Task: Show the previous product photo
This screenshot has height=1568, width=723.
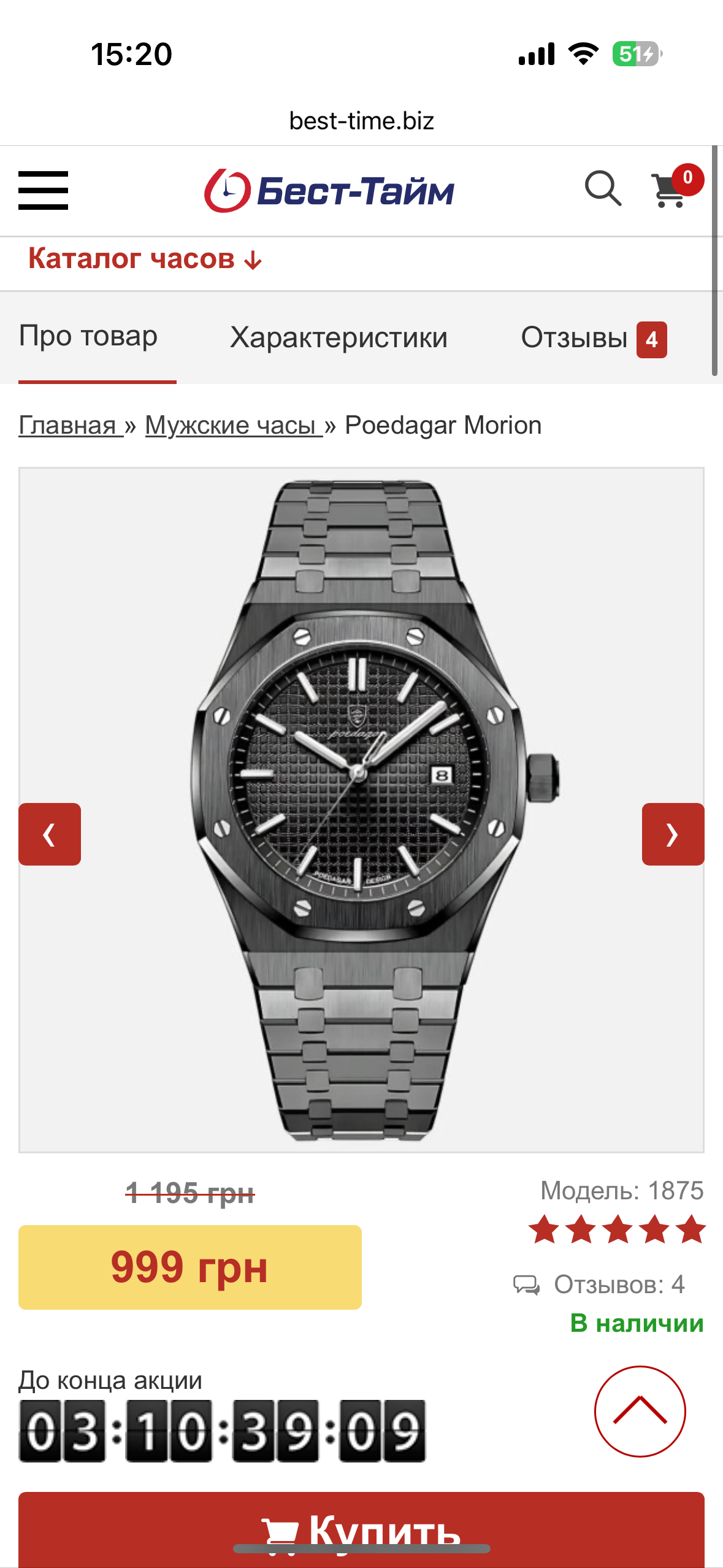Action: [x=50, y=834]
